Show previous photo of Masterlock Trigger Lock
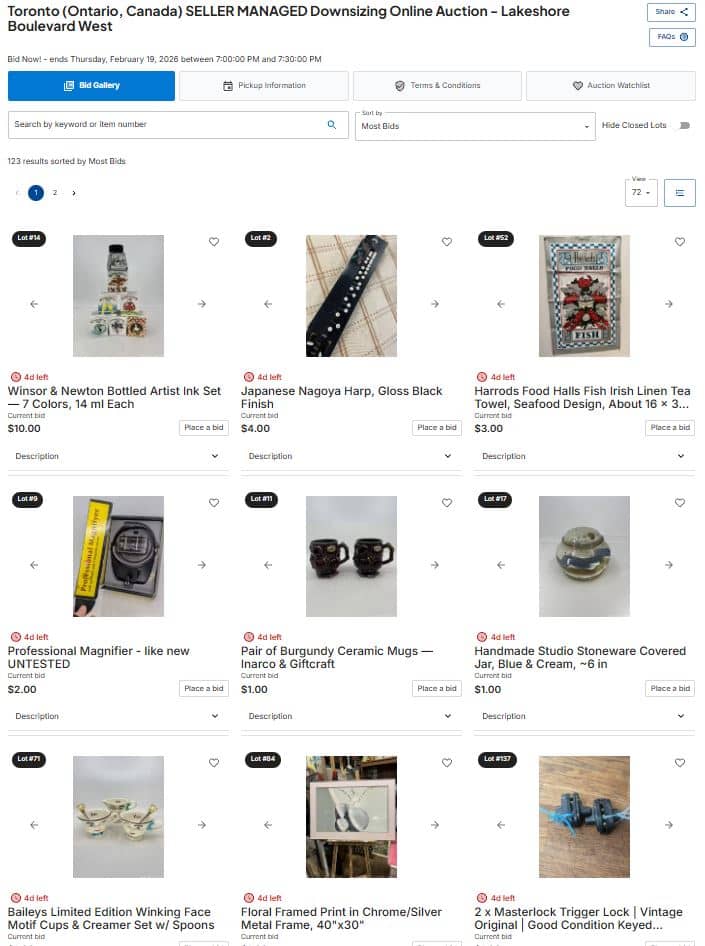 (x=501, y=825)
